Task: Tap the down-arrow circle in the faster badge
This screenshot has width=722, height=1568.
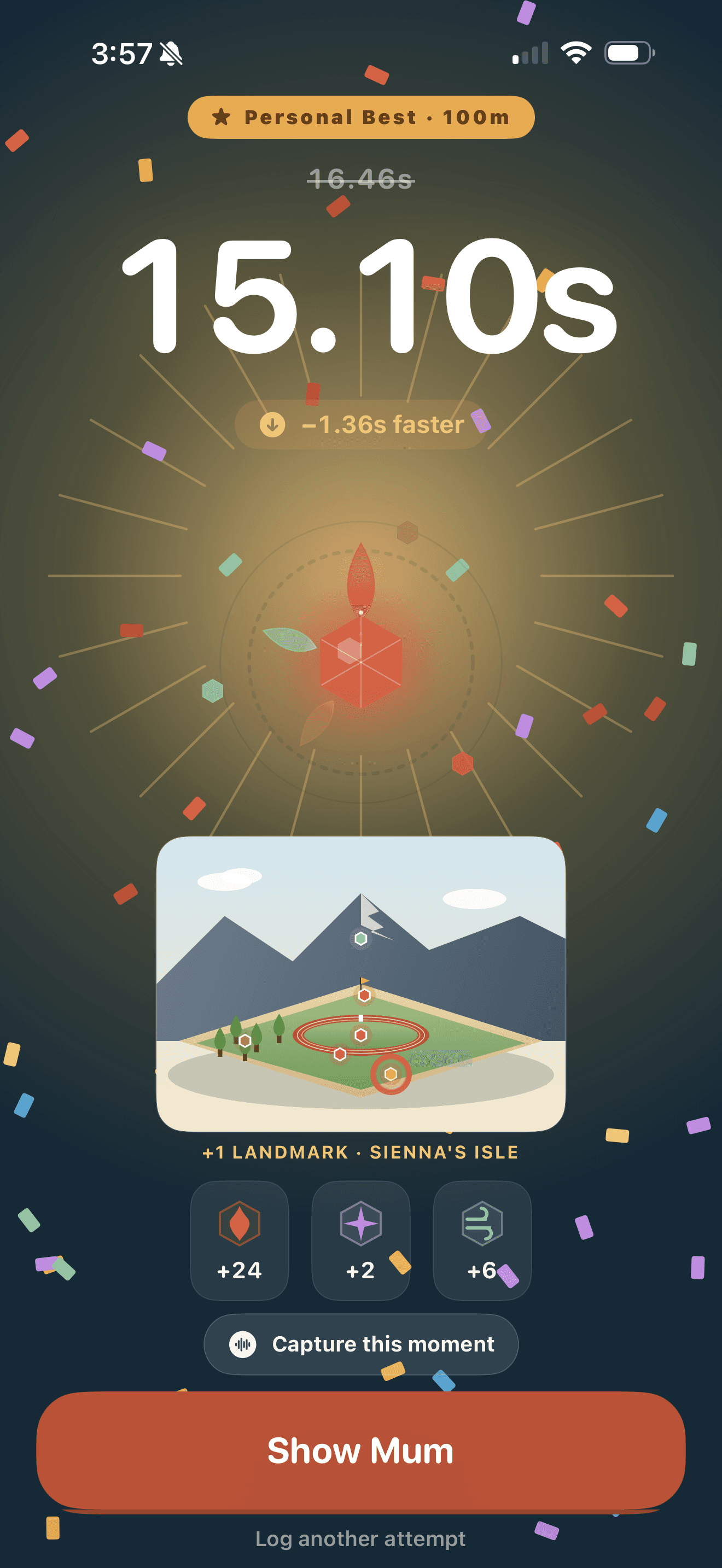Action: click(x=272, y=425)
